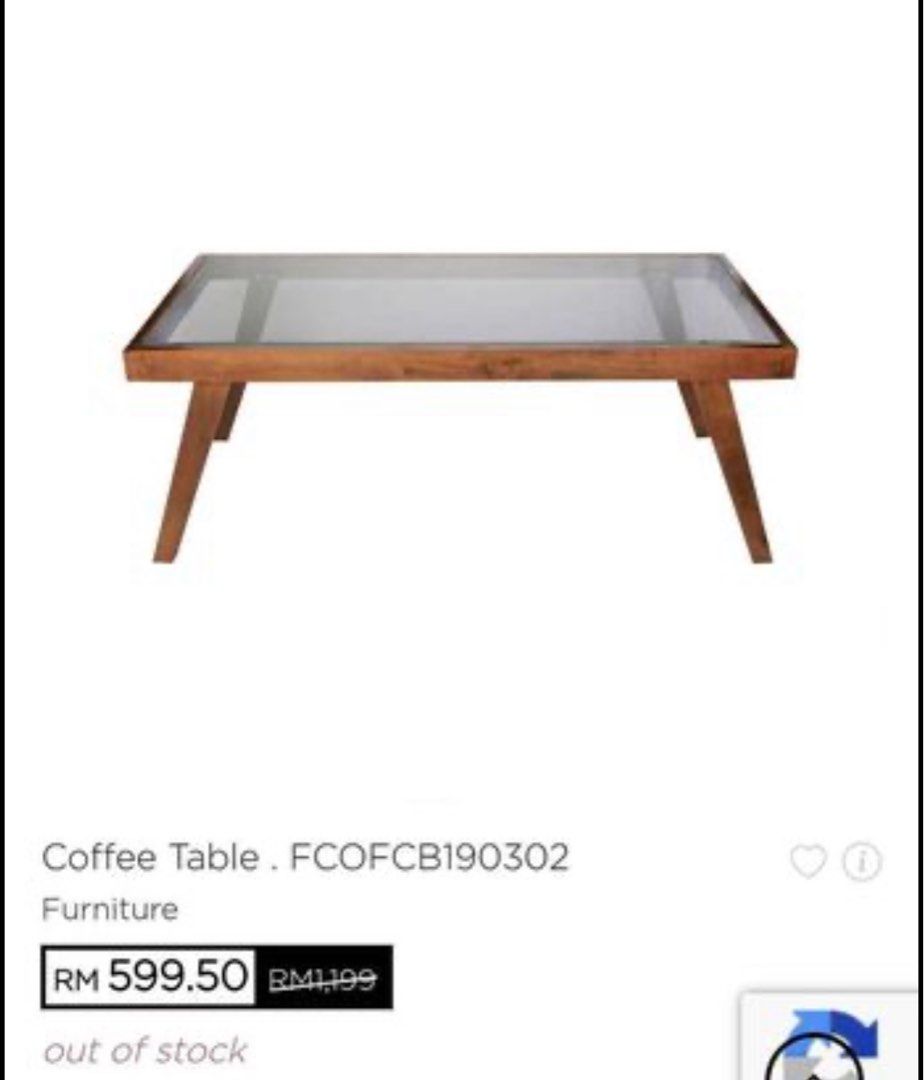View product details via the (i) icon
This screenshot has height=1080, width=924.
862,858
